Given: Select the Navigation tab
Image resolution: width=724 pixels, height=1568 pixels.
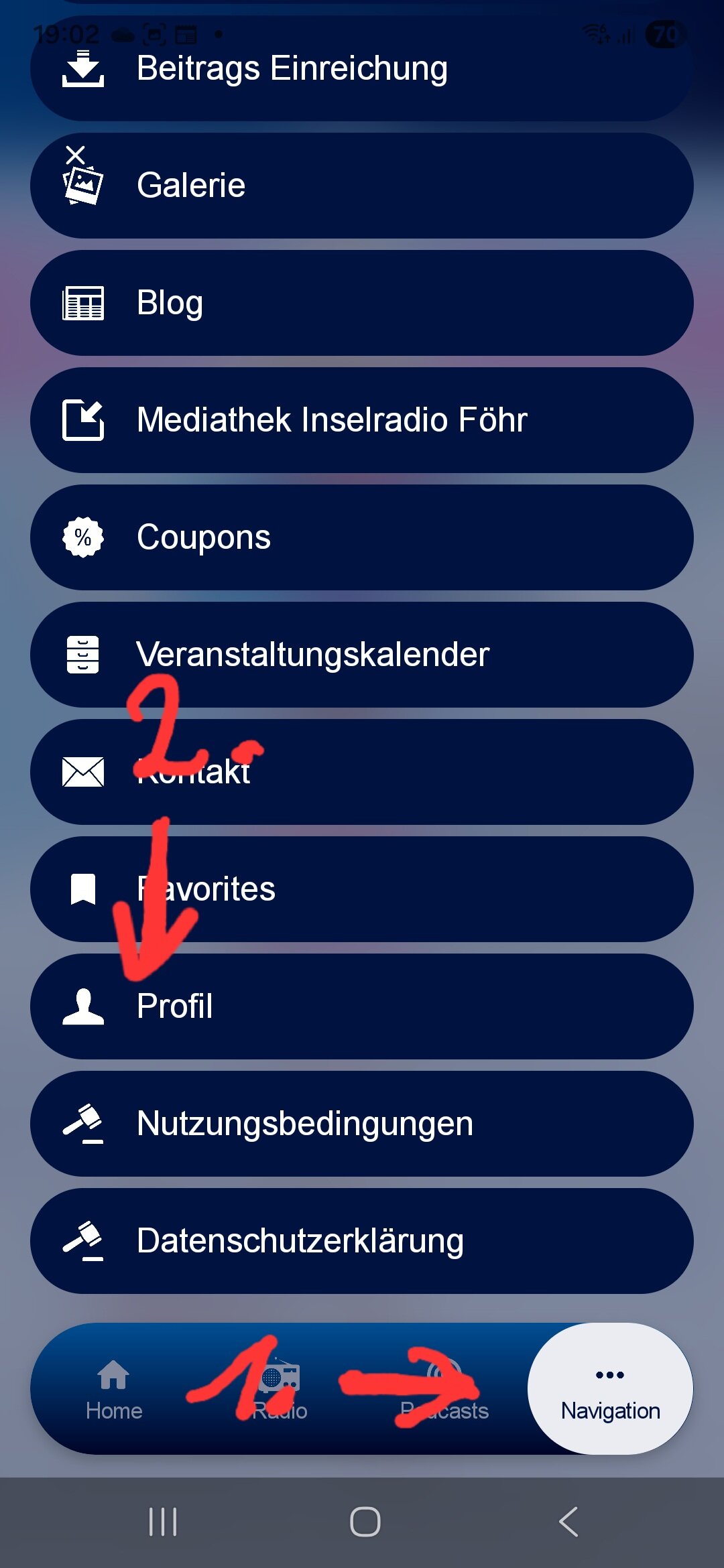Looking at the screenshot, I should [x=610, y=1389].
